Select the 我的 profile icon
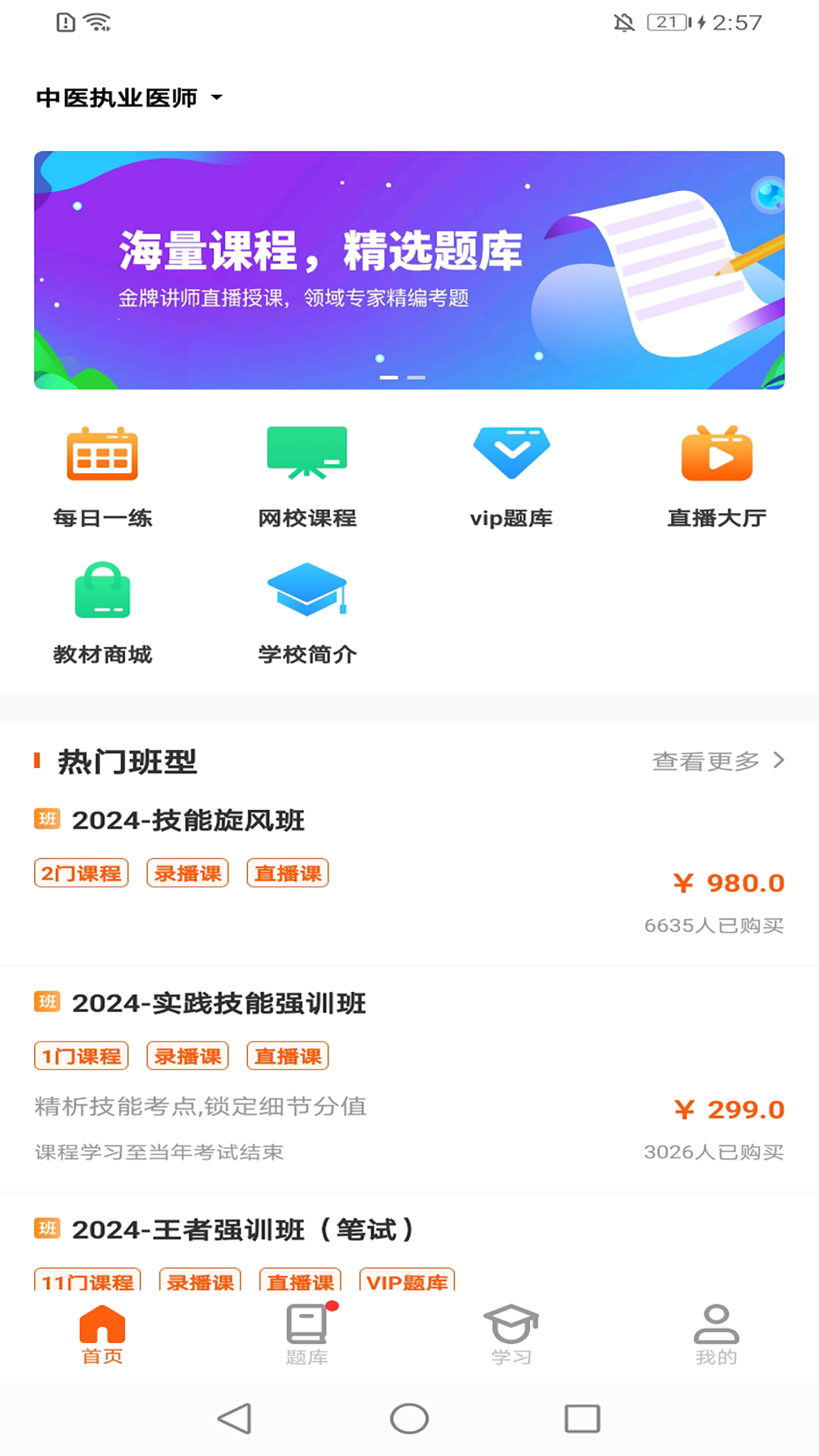Image resolution: width=819 pixels, height=1456 pixels. 716,1333
